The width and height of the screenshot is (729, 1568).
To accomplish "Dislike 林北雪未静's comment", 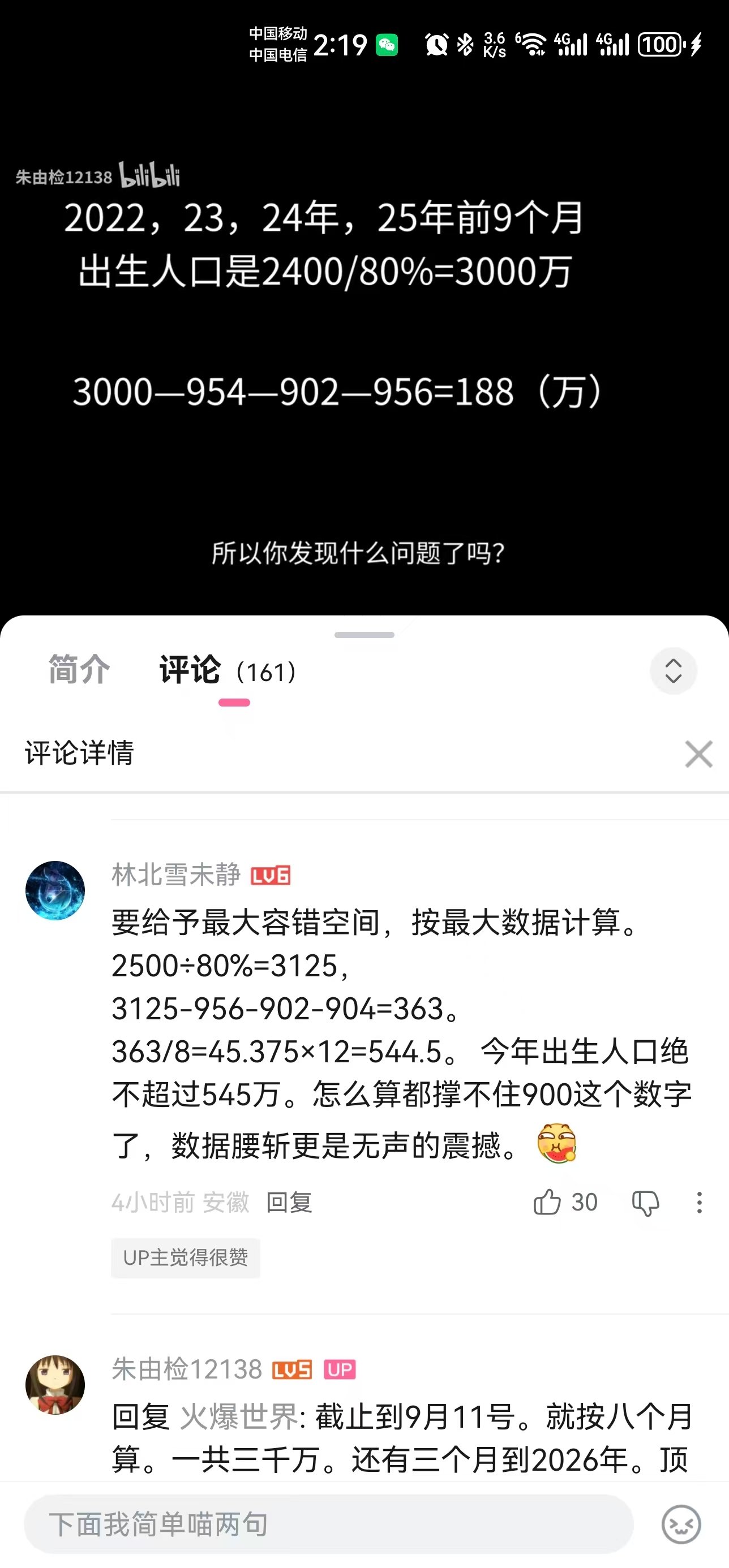I will click(645, 1203).
